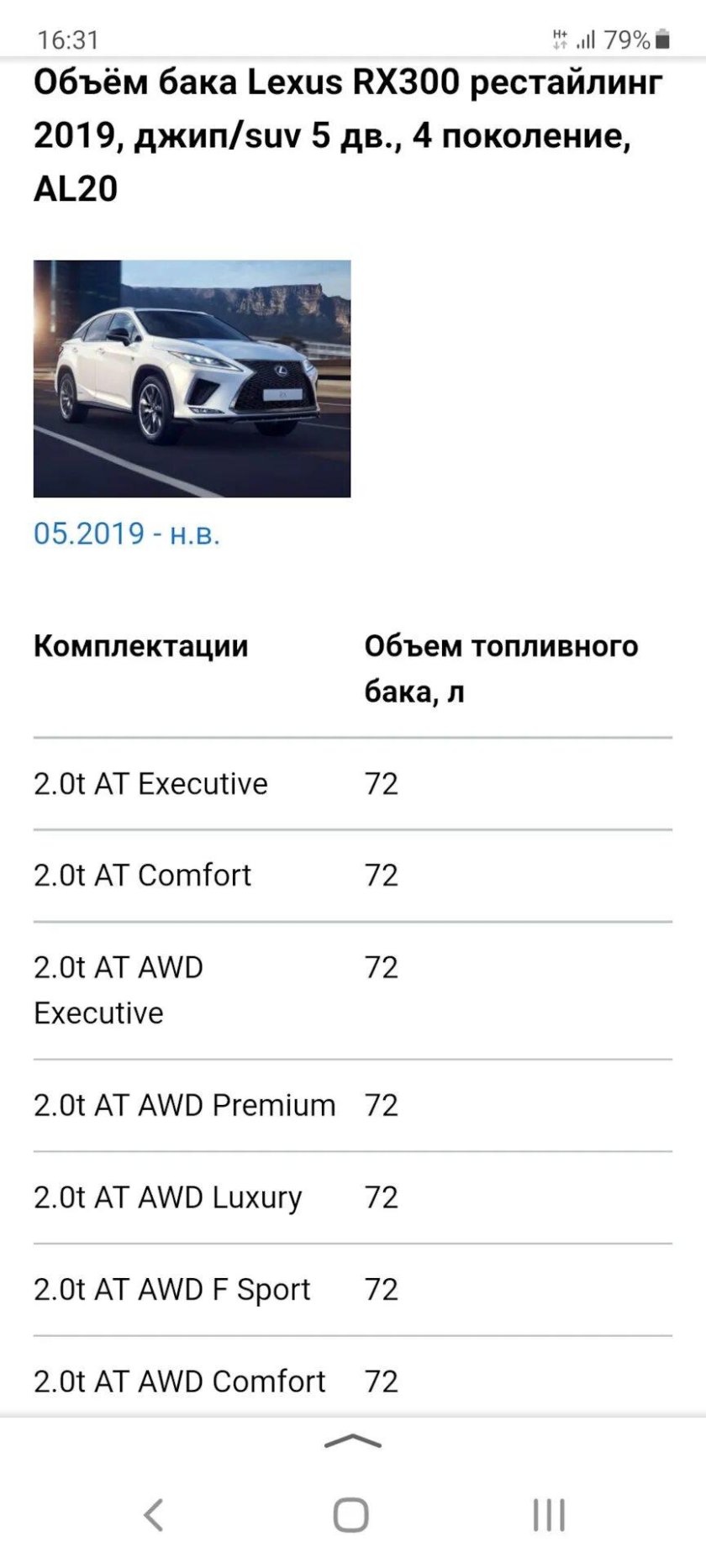Expand the bottom panel with the up chevron
The width and height of the screenshot is (706, 1568).
click(x=352, y=1440)
